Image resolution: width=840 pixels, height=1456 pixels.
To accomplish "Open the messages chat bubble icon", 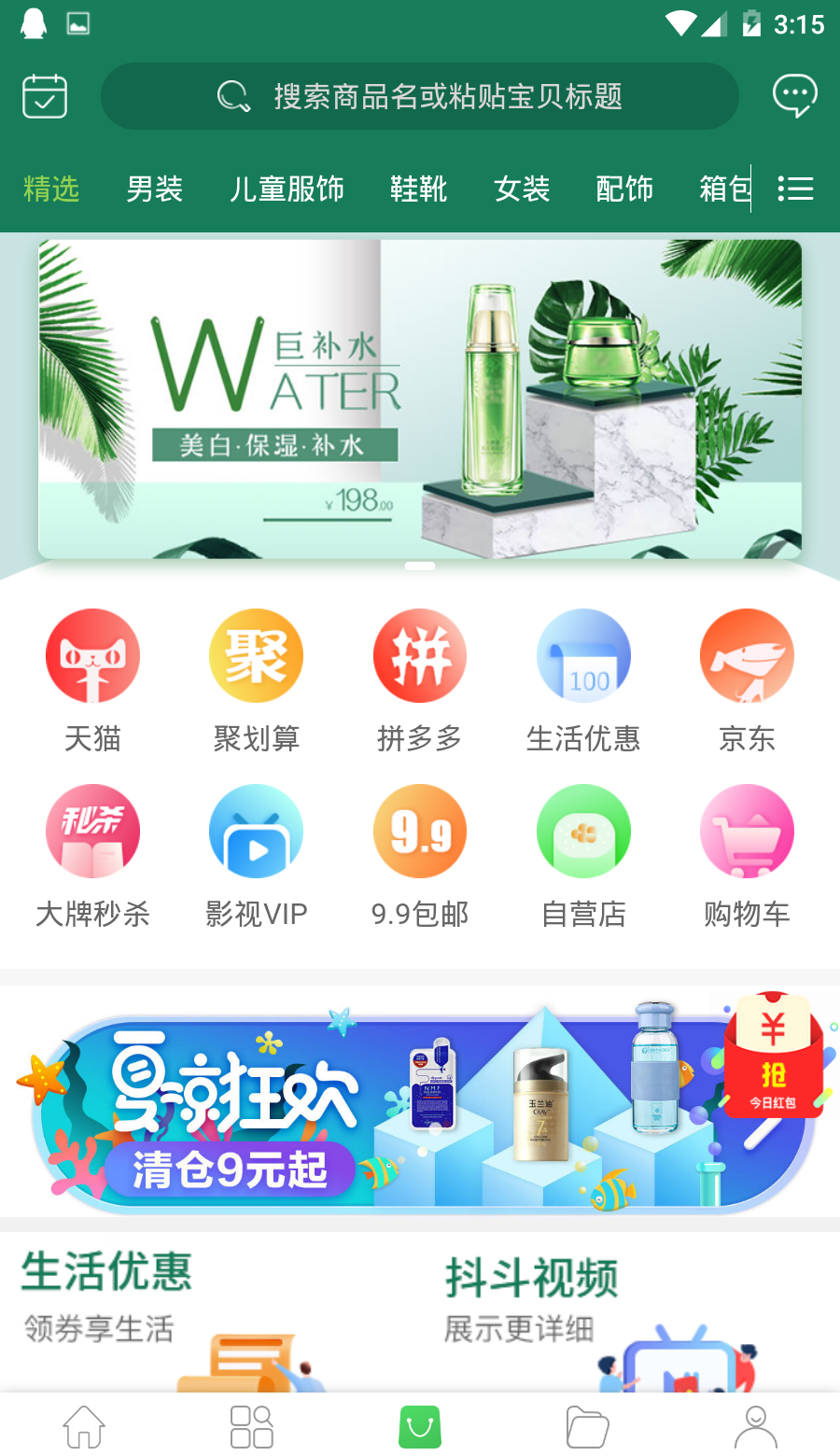I will click(794, 95).
